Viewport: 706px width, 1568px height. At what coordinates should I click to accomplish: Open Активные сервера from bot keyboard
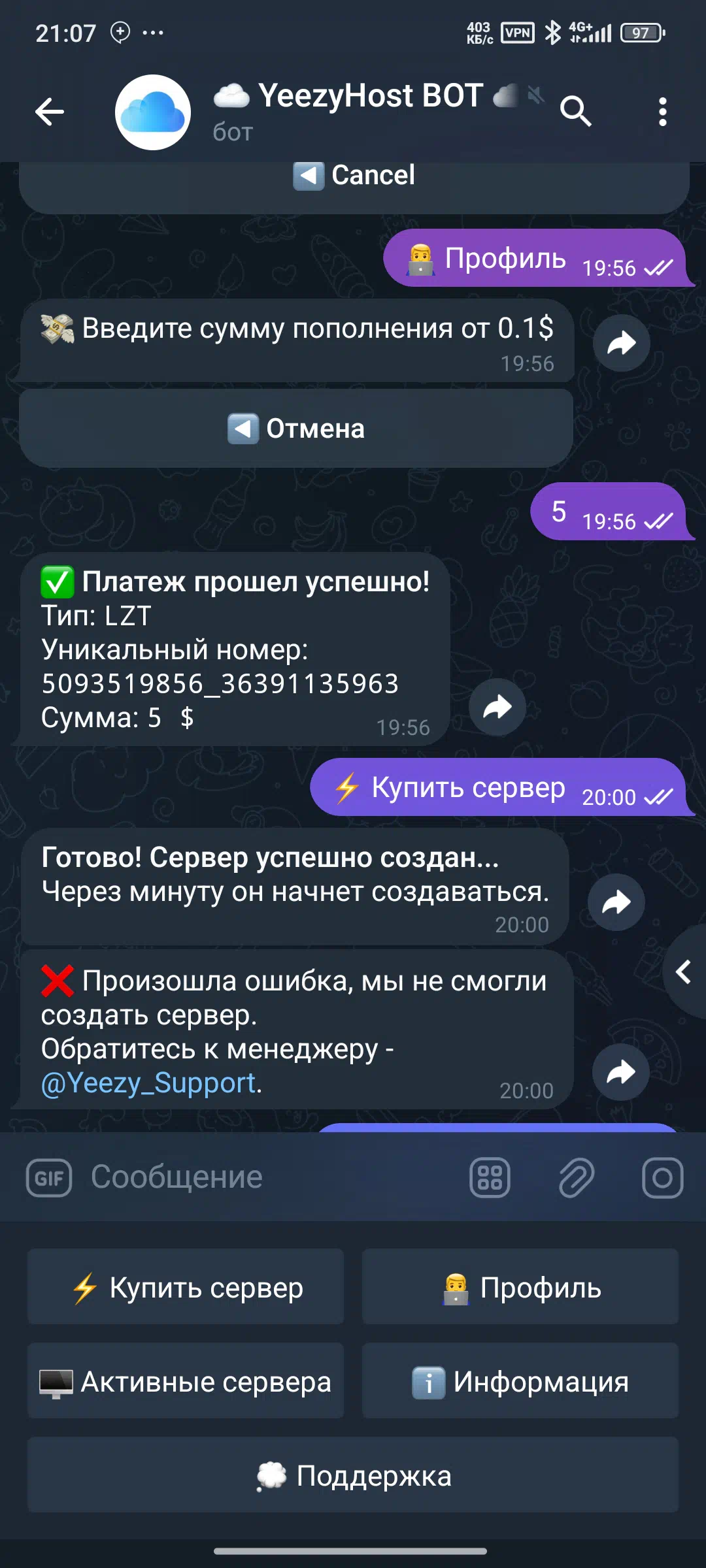click(x=186, y=1381)
